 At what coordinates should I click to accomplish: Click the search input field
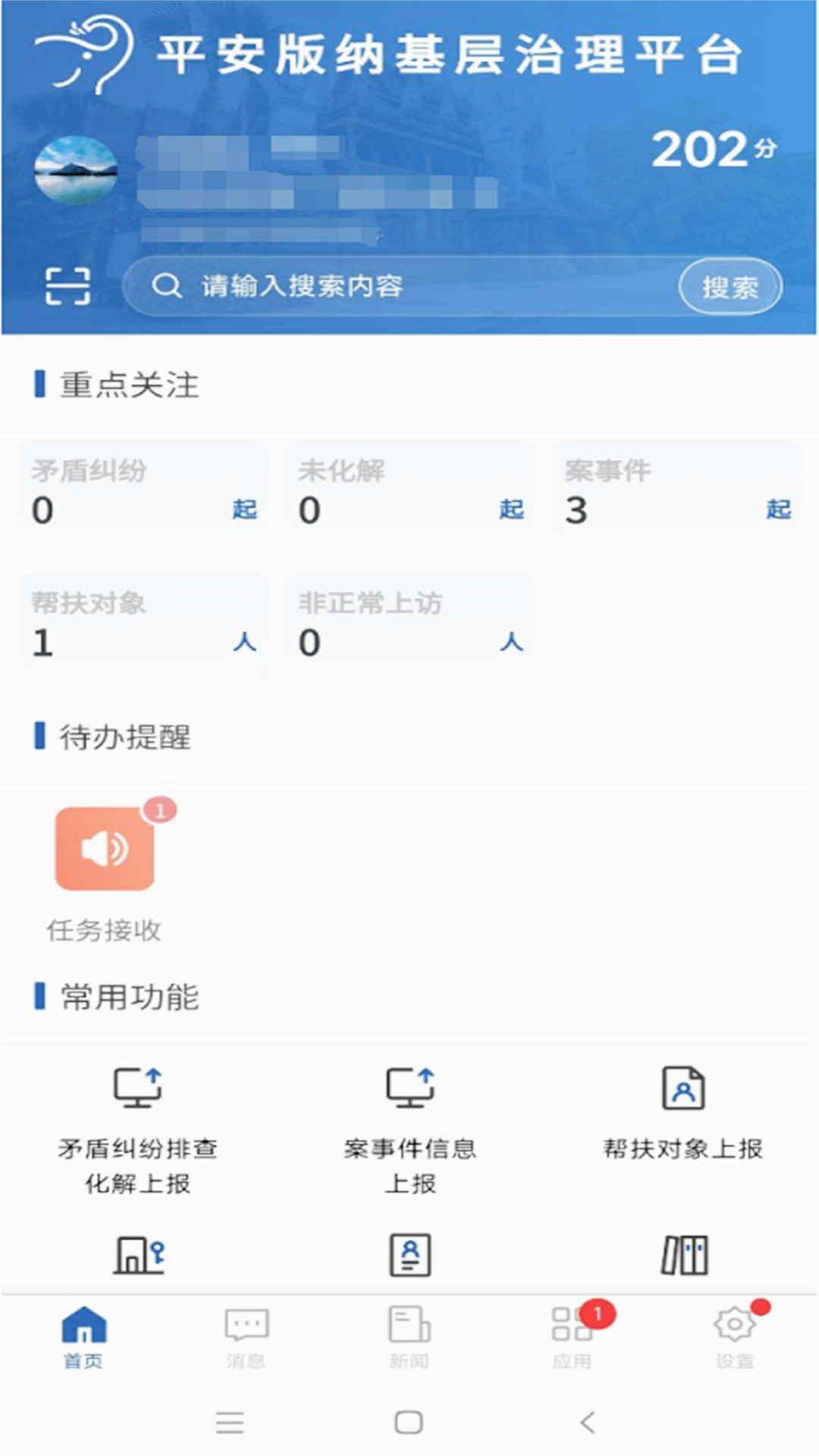[379, 287]
